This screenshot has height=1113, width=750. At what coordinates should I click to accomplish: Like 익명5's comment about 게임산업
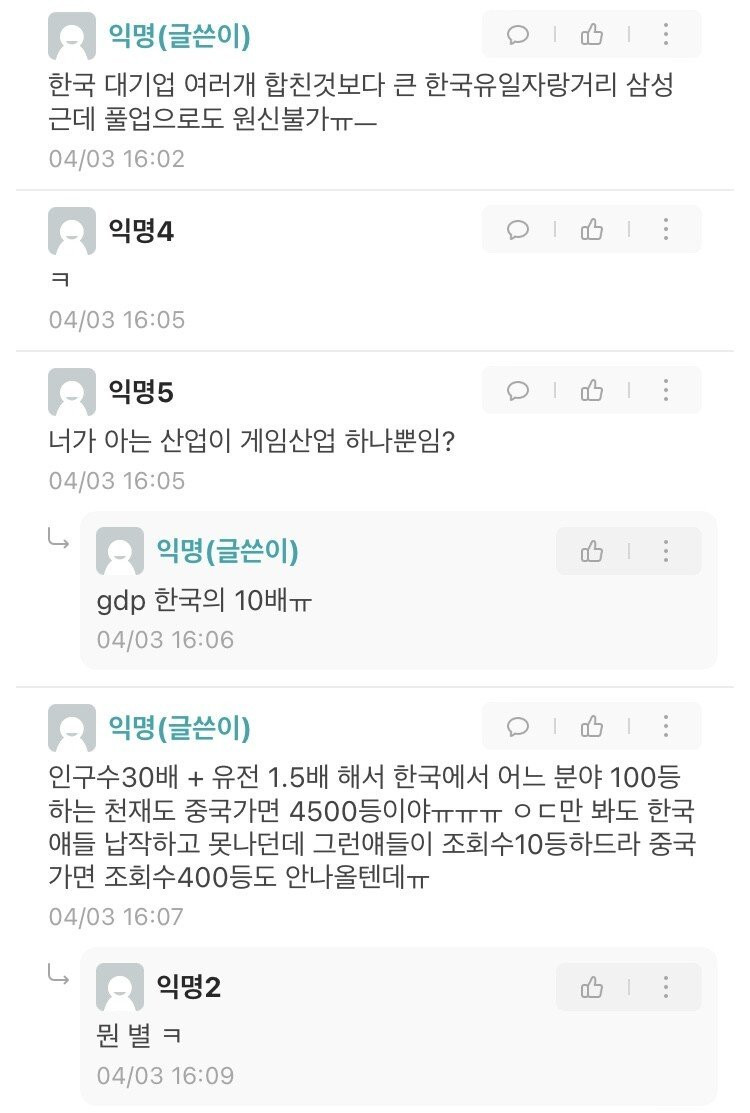(592, 390)
